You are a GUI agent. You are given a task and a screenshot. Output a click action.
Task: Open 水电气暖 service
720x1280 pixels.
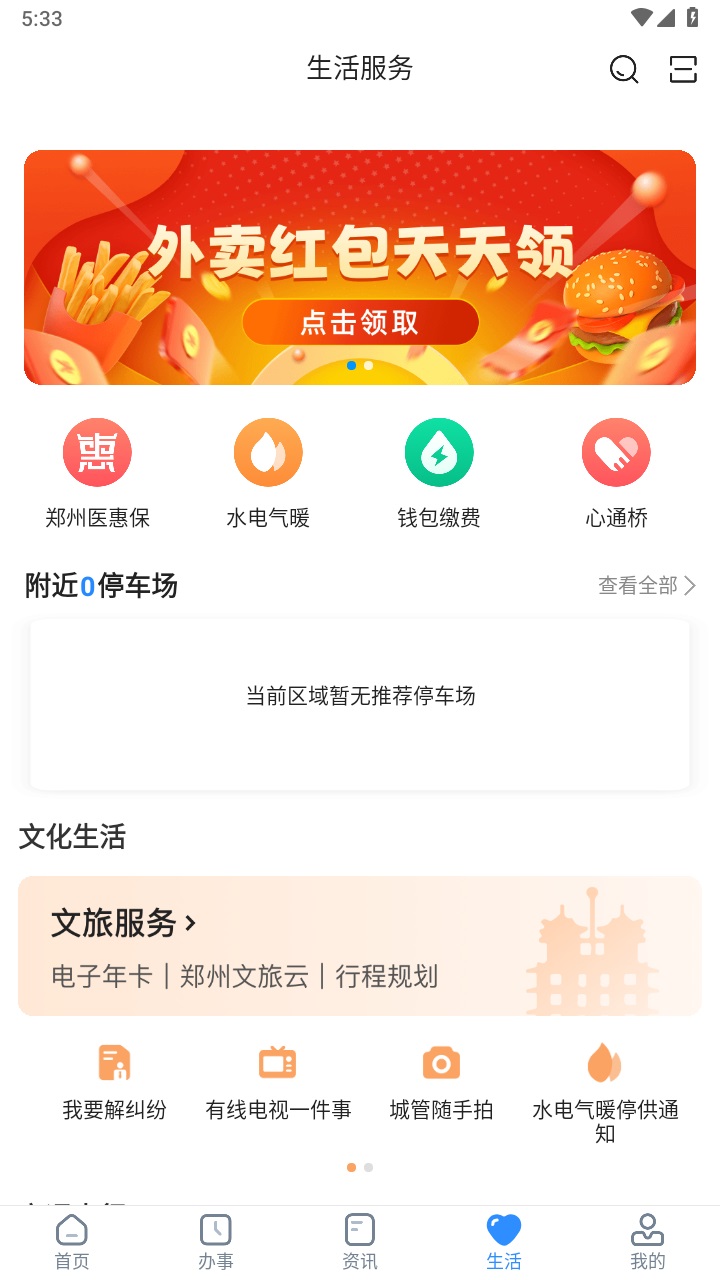pos(268,472)
